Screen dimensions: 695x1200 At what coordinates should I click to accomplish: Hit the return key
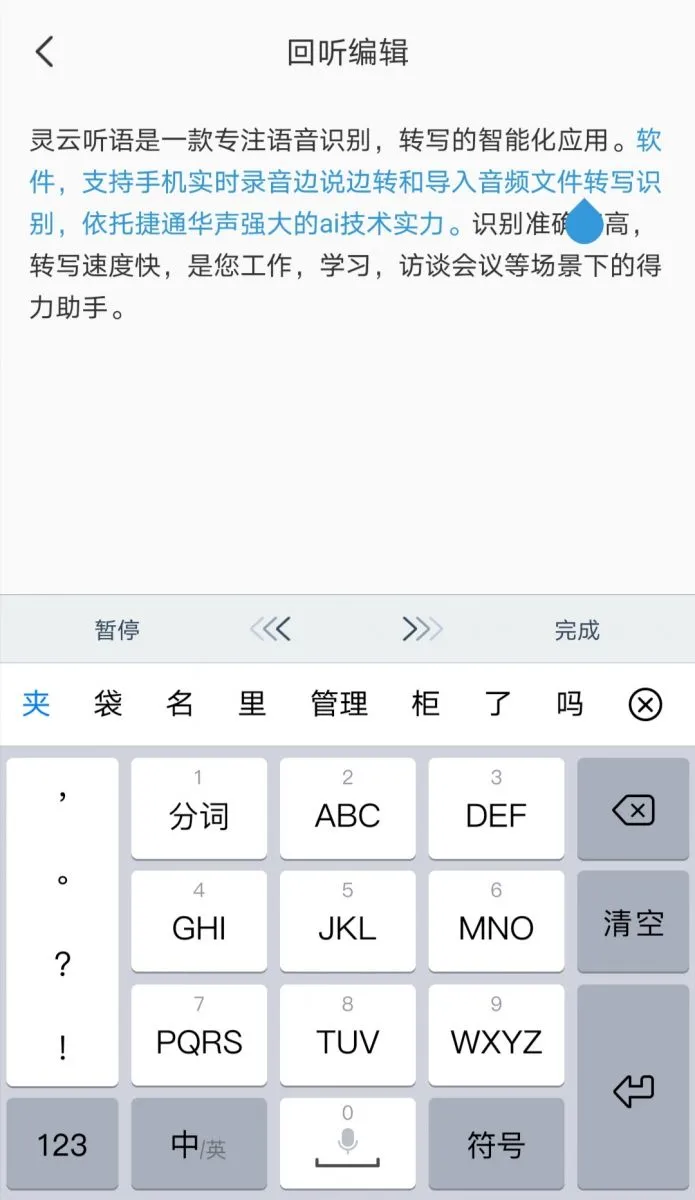tap(633, 1090)
